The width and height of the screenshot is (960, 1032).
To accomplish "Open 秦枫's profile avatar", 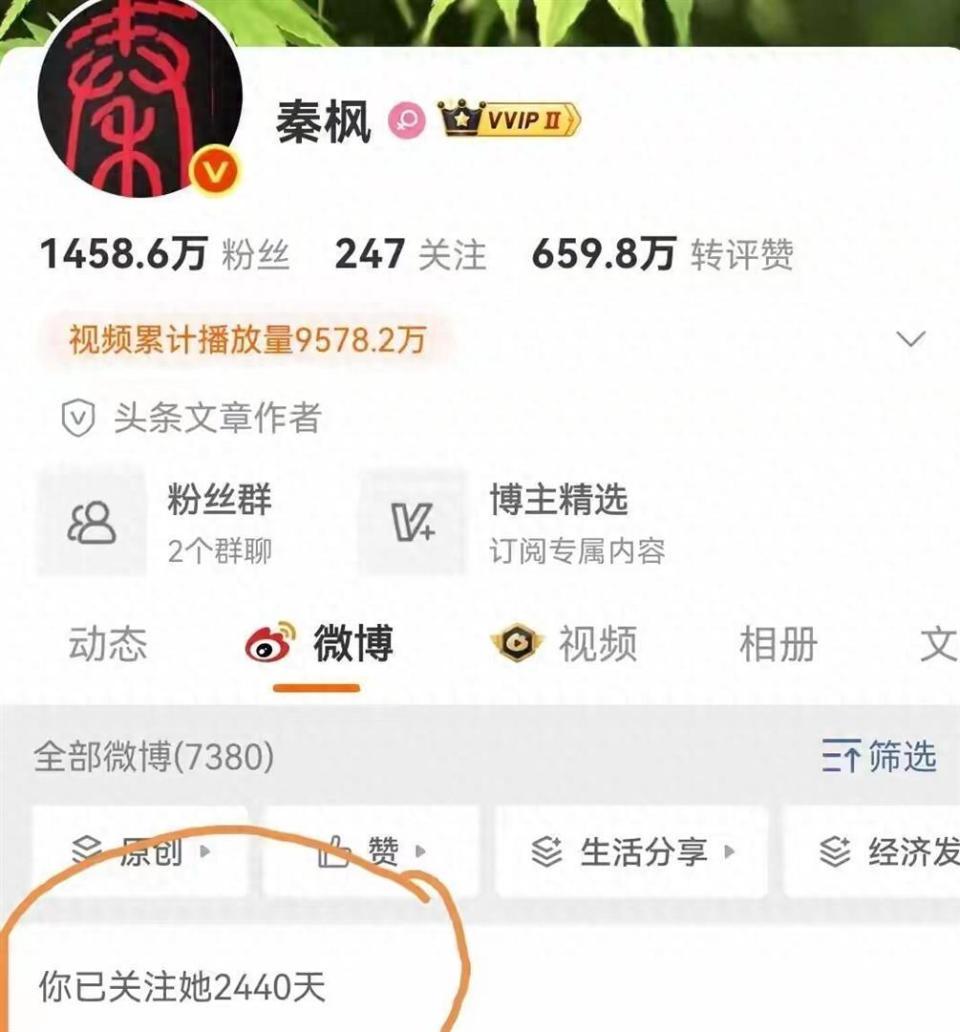I will 140,97.
